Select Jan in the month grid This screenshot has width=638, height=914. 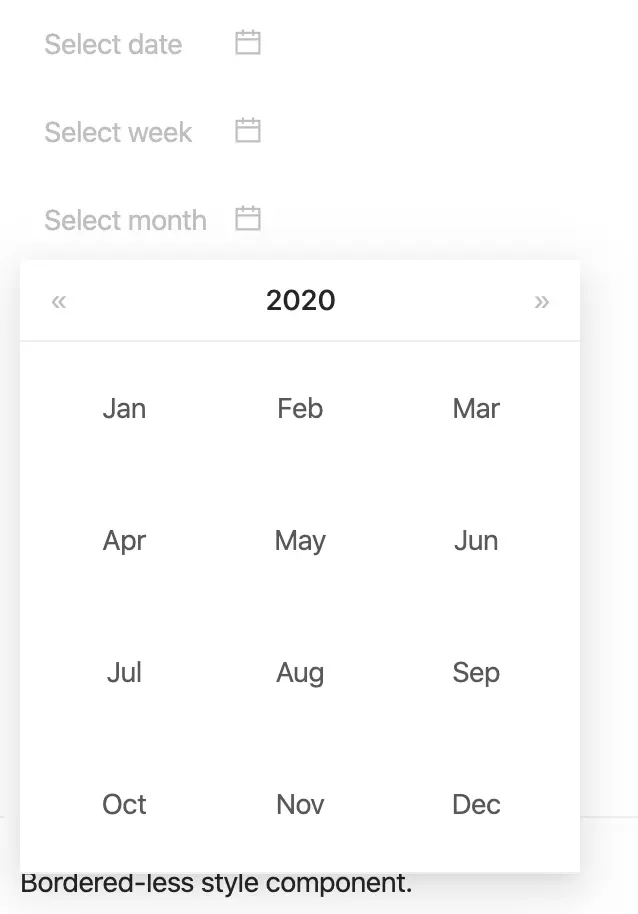(124, 409)
